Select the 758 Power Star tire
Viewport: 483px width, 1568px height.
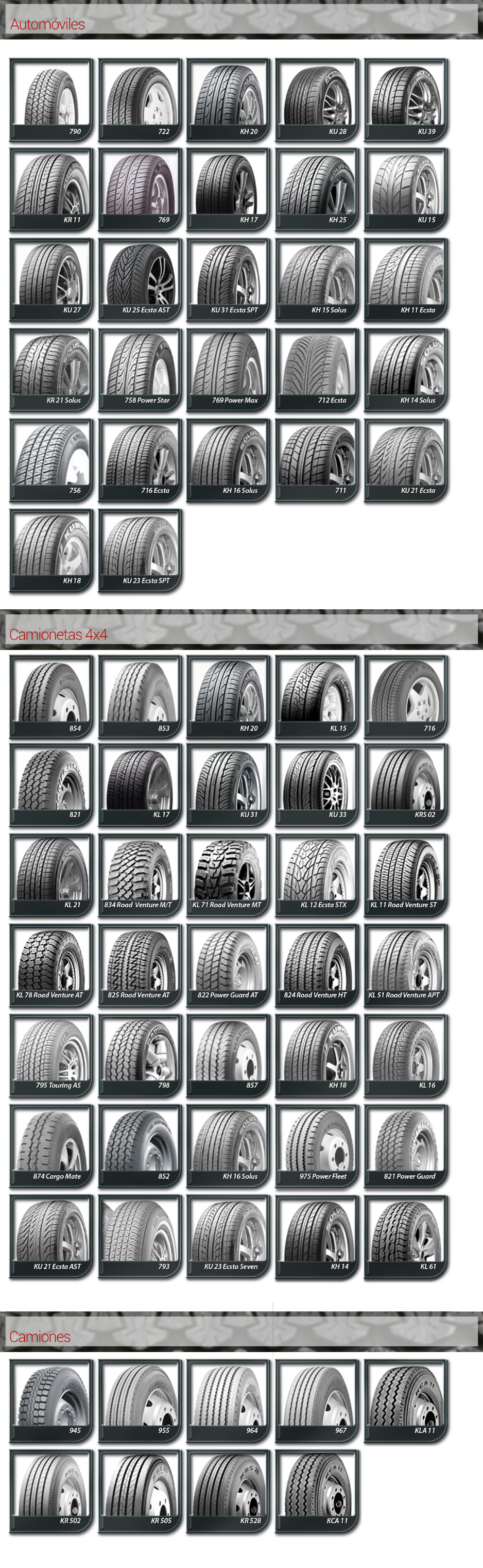pyautogui.click(x=140, y=370)
